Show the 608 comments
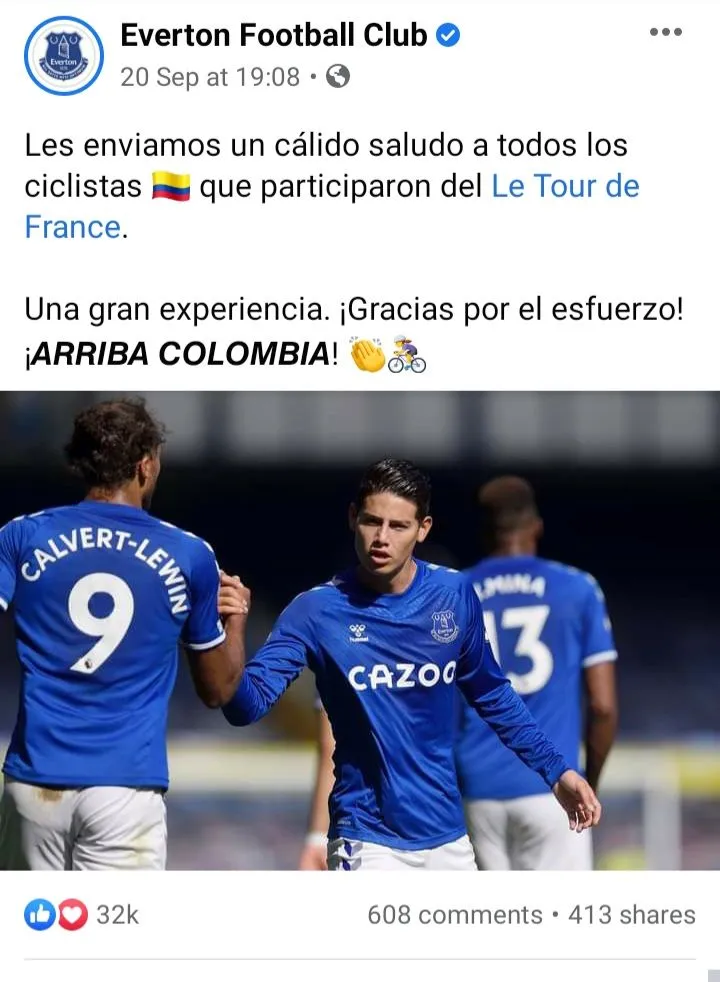 454,914
